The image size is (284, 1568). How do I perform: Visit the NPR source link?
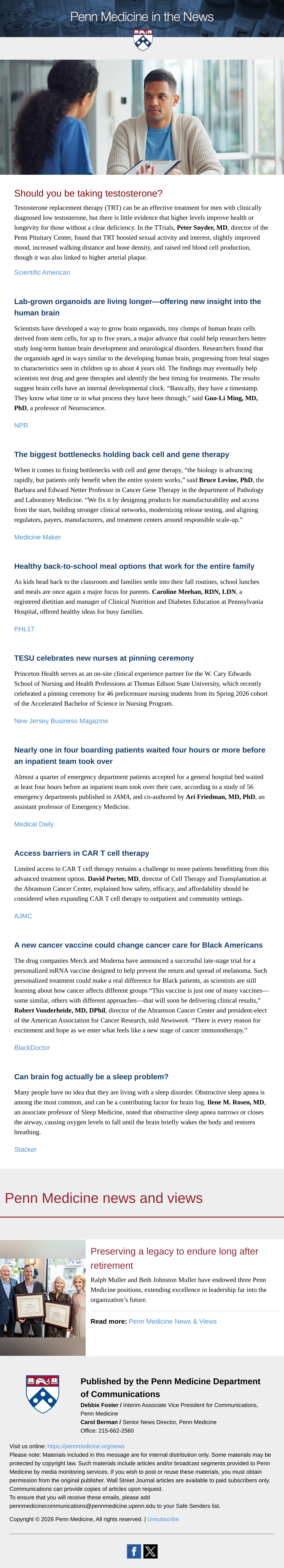click(x=21, y=426)
